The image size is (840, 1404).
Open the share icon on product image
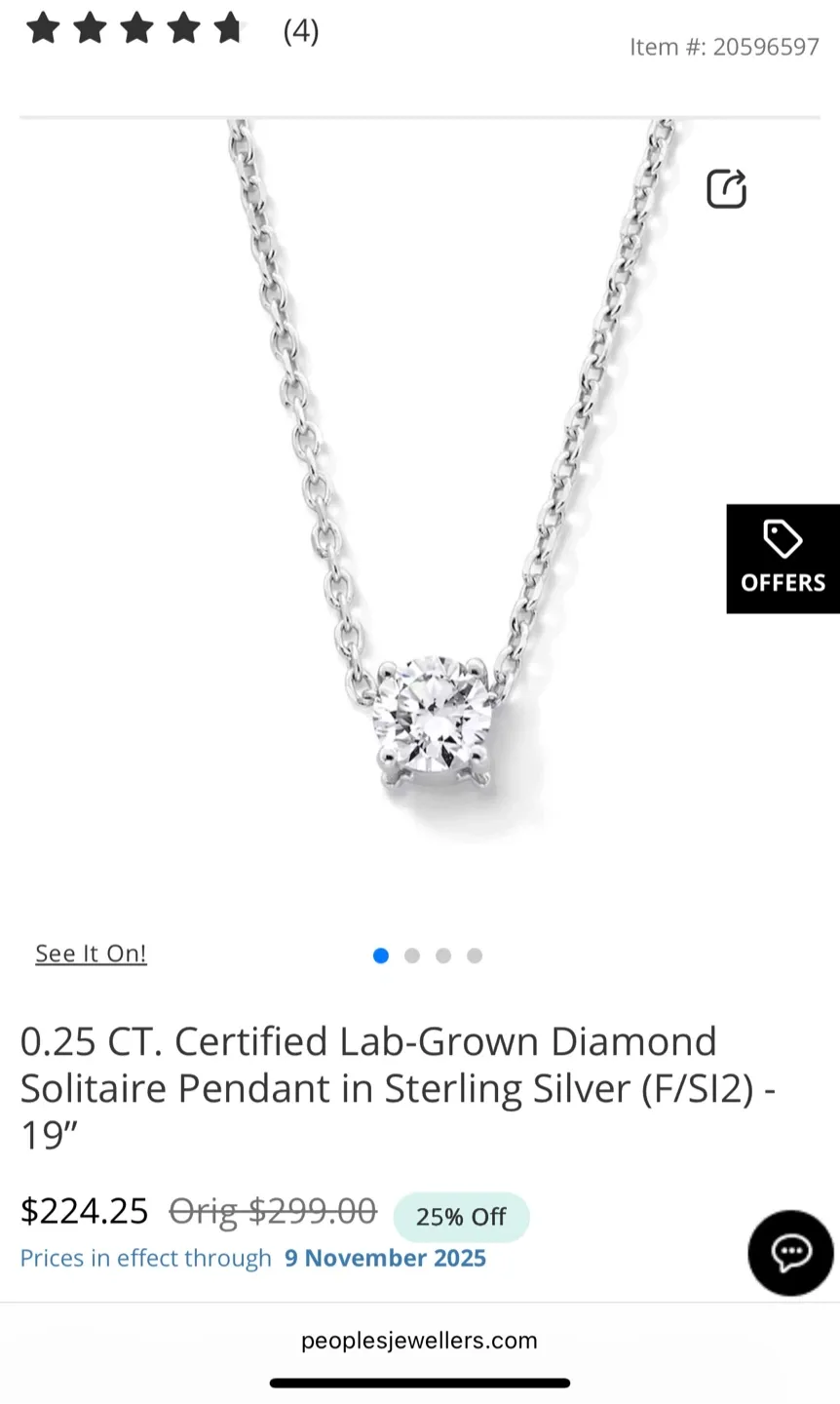pyautogui.click(x=726, y=188)
